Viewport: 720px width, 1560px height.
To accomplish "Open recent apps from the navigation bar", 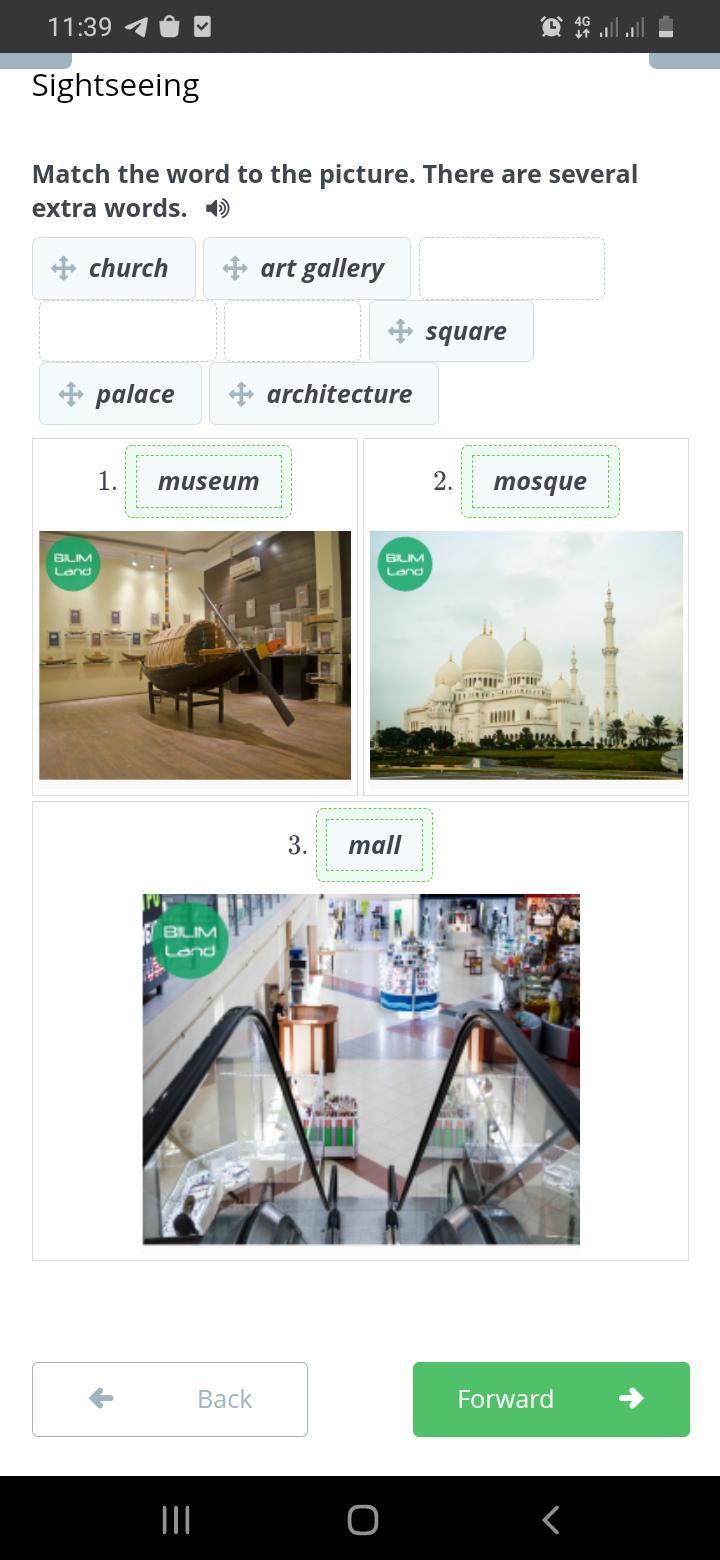I will click(x=176, y=1520).
